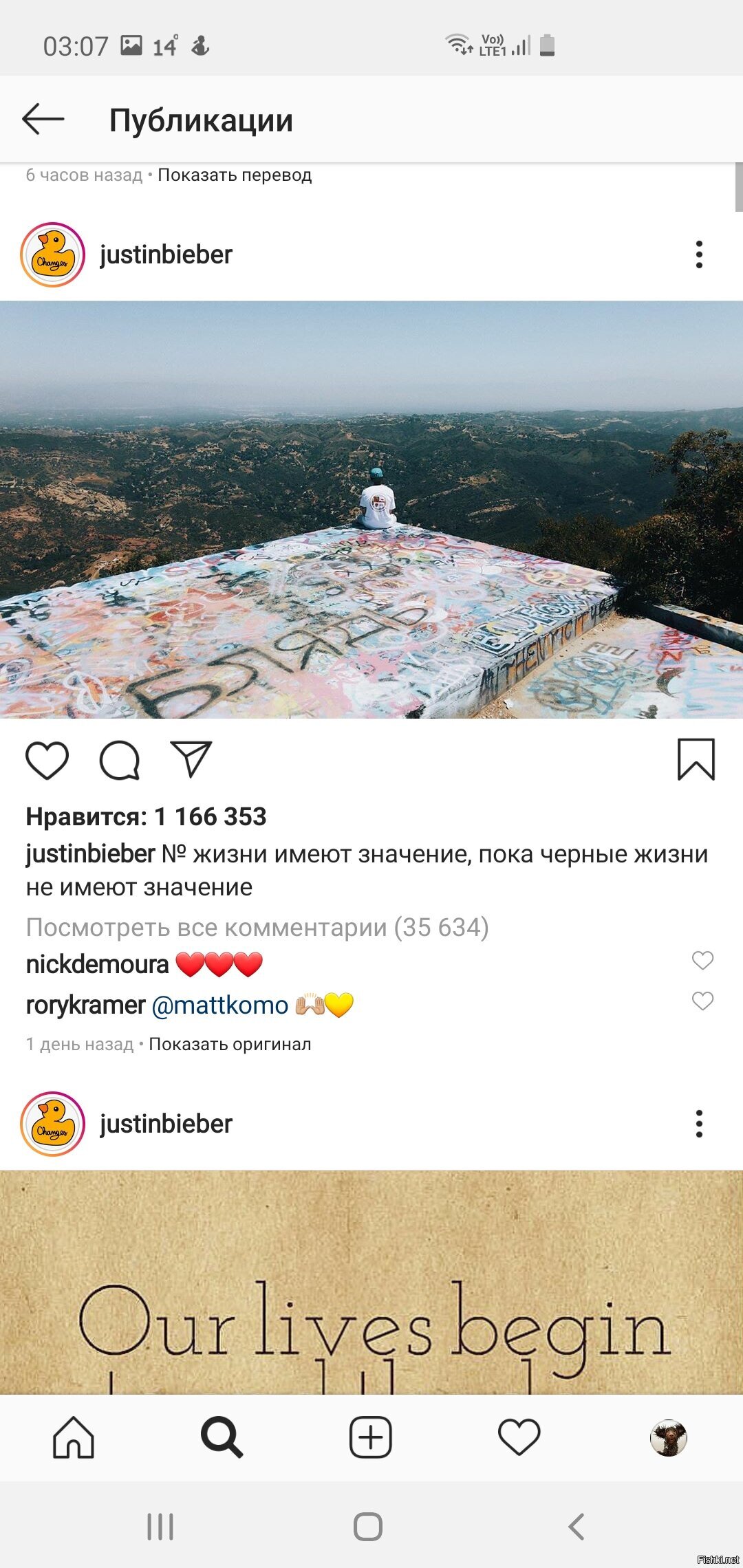
Task: Open the 'Our lives begin' image post
Action: (x=371, y=1283)
